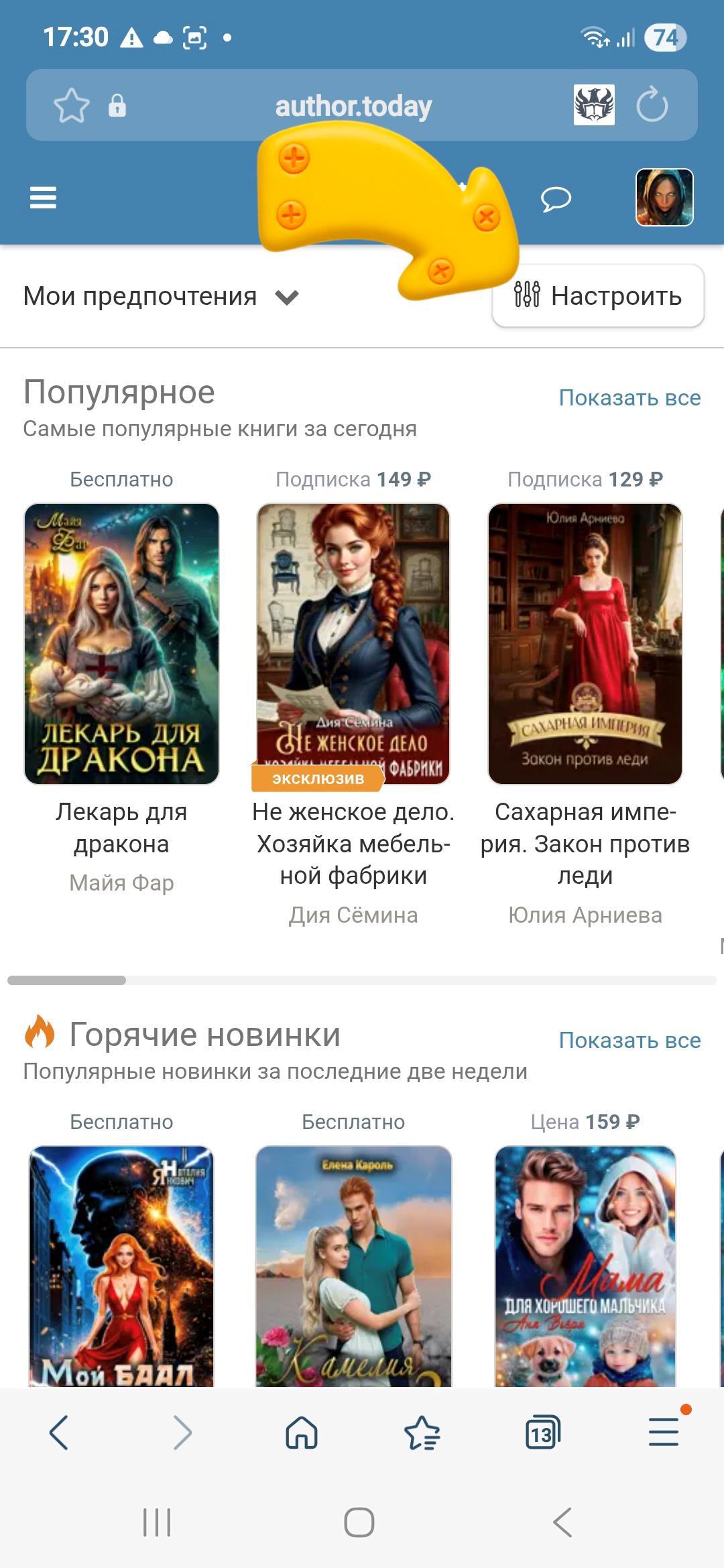Image resolution: width=724 pixels, height=1568 pixels.
Task: Open the book Сахарная империя
Action: coord(585,643)
